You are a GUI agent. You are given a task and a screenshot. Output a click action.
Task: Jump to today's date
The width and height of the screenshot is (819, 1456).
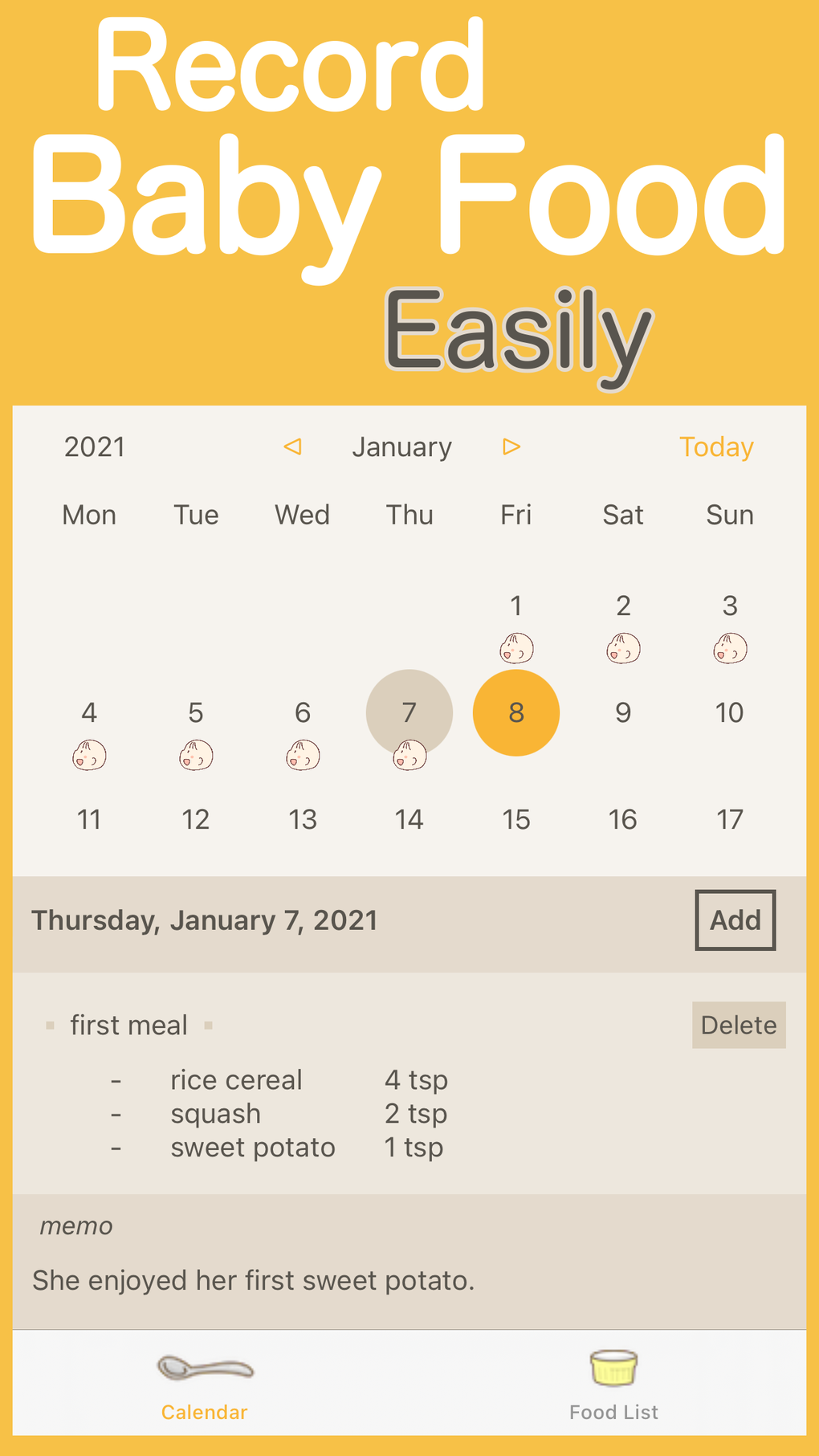pos(715,447)
